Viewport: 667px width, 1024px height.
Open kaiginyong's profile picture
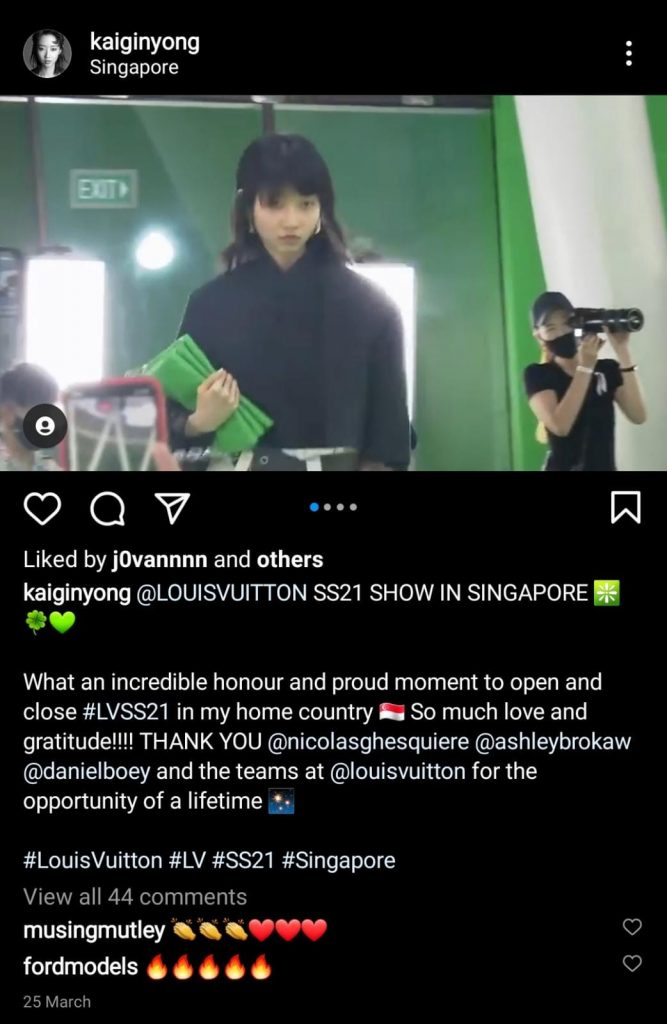[47, 53]
